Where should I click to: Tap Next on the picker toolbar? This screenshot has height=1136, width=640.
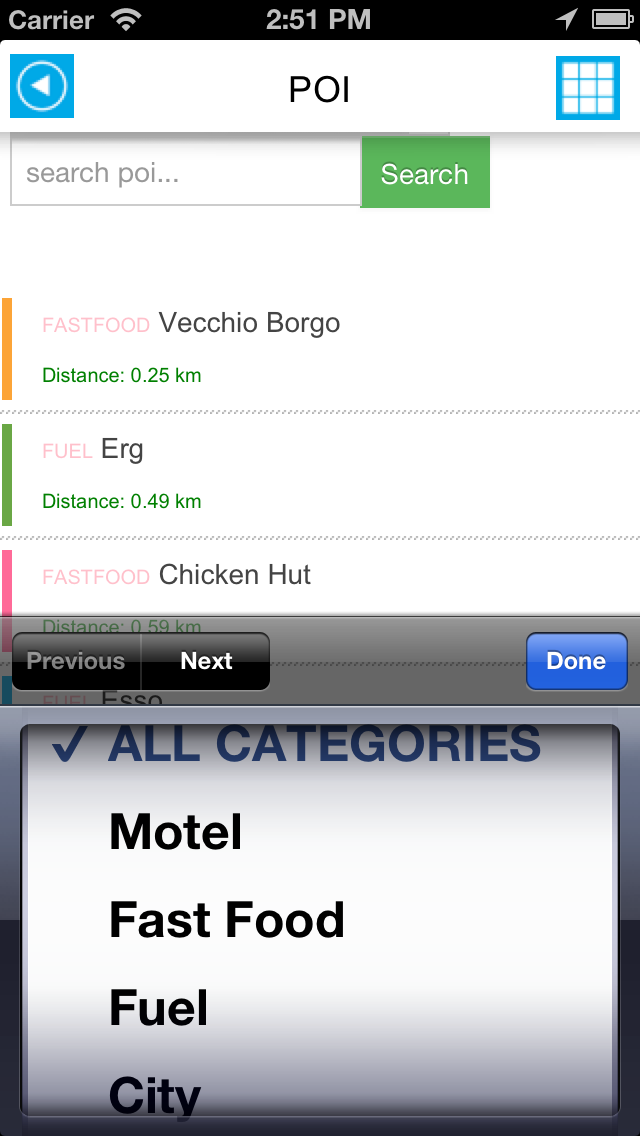(x=206, y=661)
